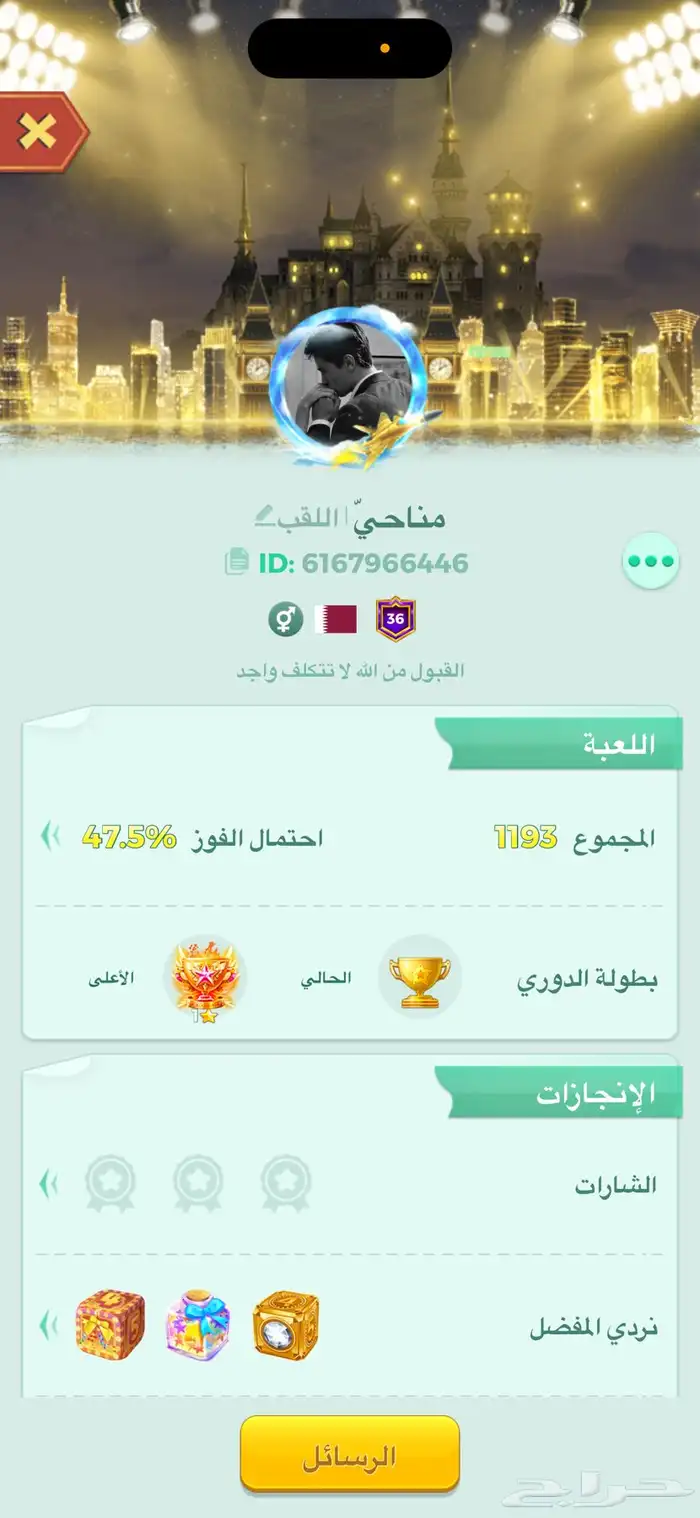Screen dimensions: 700x1518
Task: Copy the player ID 6167966446
Action: pyautogui.click(x=237, y=562)
